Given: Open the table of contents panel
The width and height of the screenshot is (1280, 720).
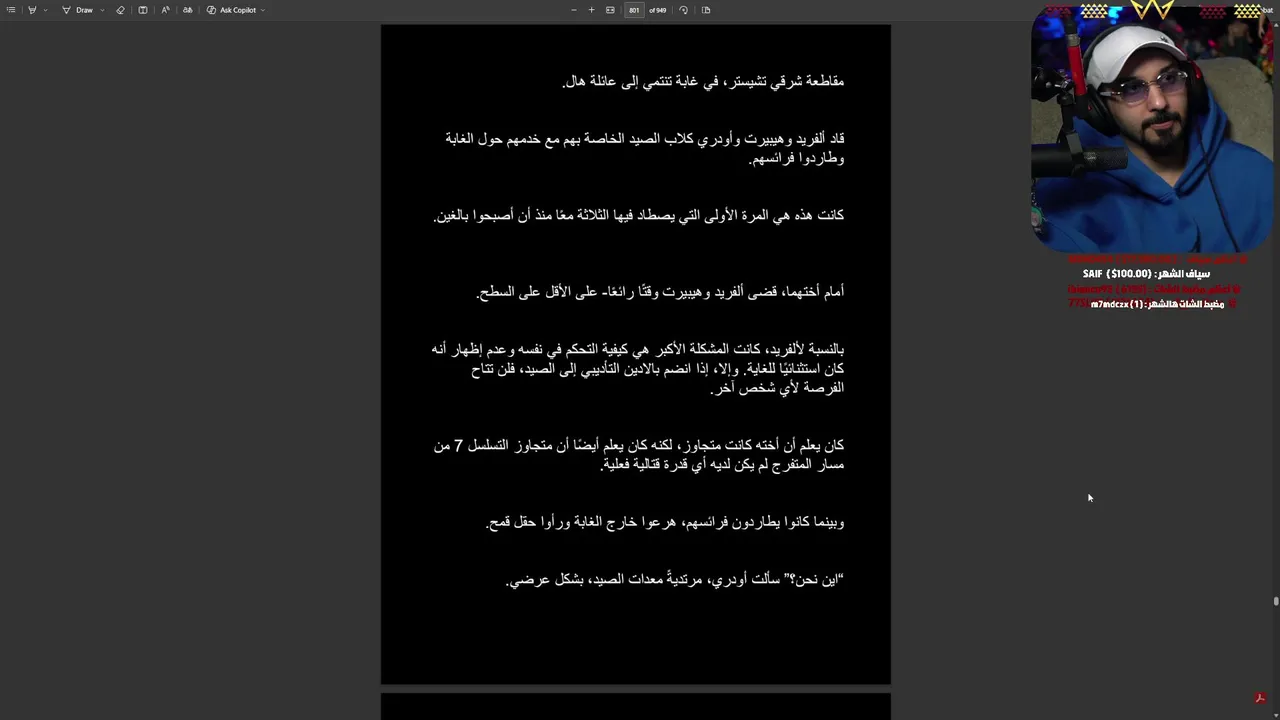Looking at the screenshot, I should (11, 10).
